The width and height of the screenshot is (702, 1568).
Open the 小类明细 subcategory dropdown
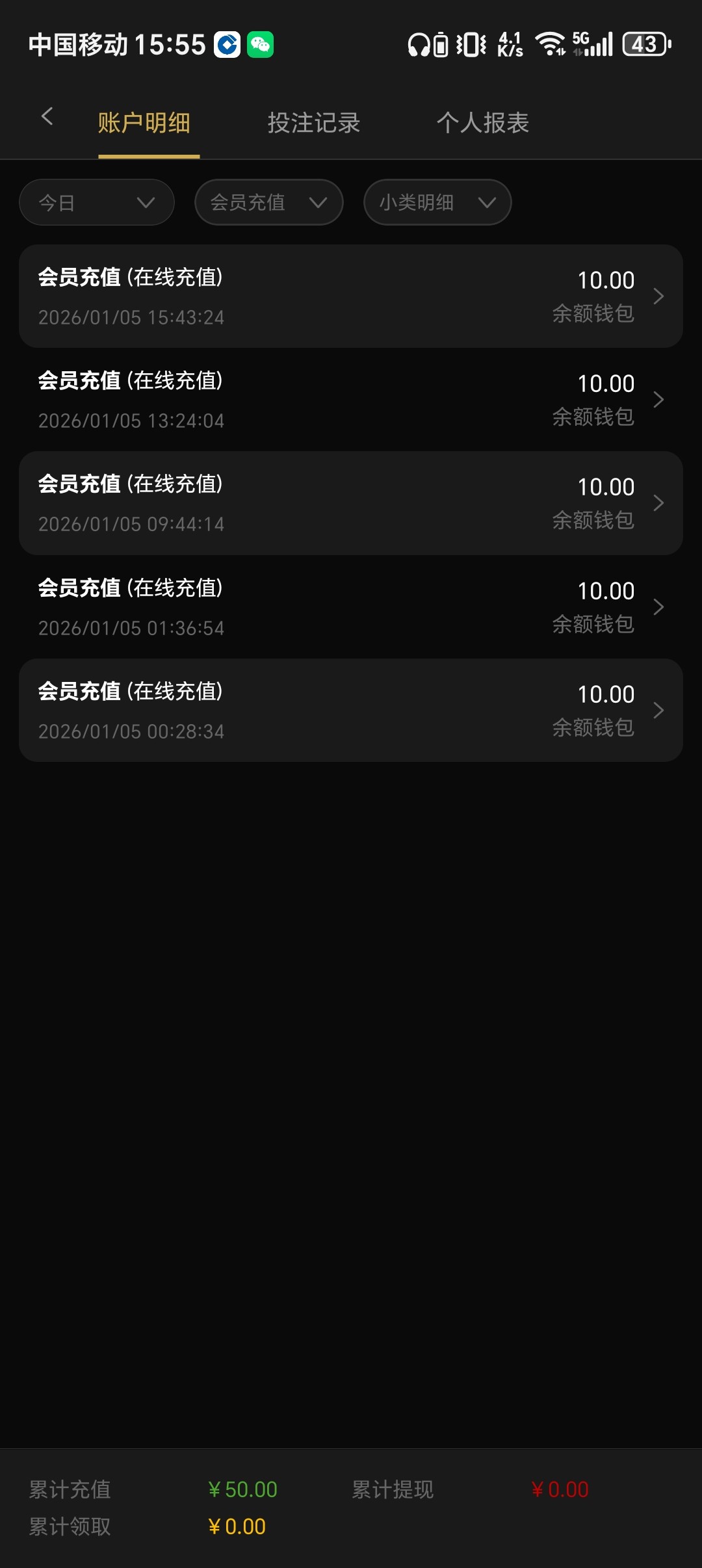pyautogui.click(x=437, y=202)
